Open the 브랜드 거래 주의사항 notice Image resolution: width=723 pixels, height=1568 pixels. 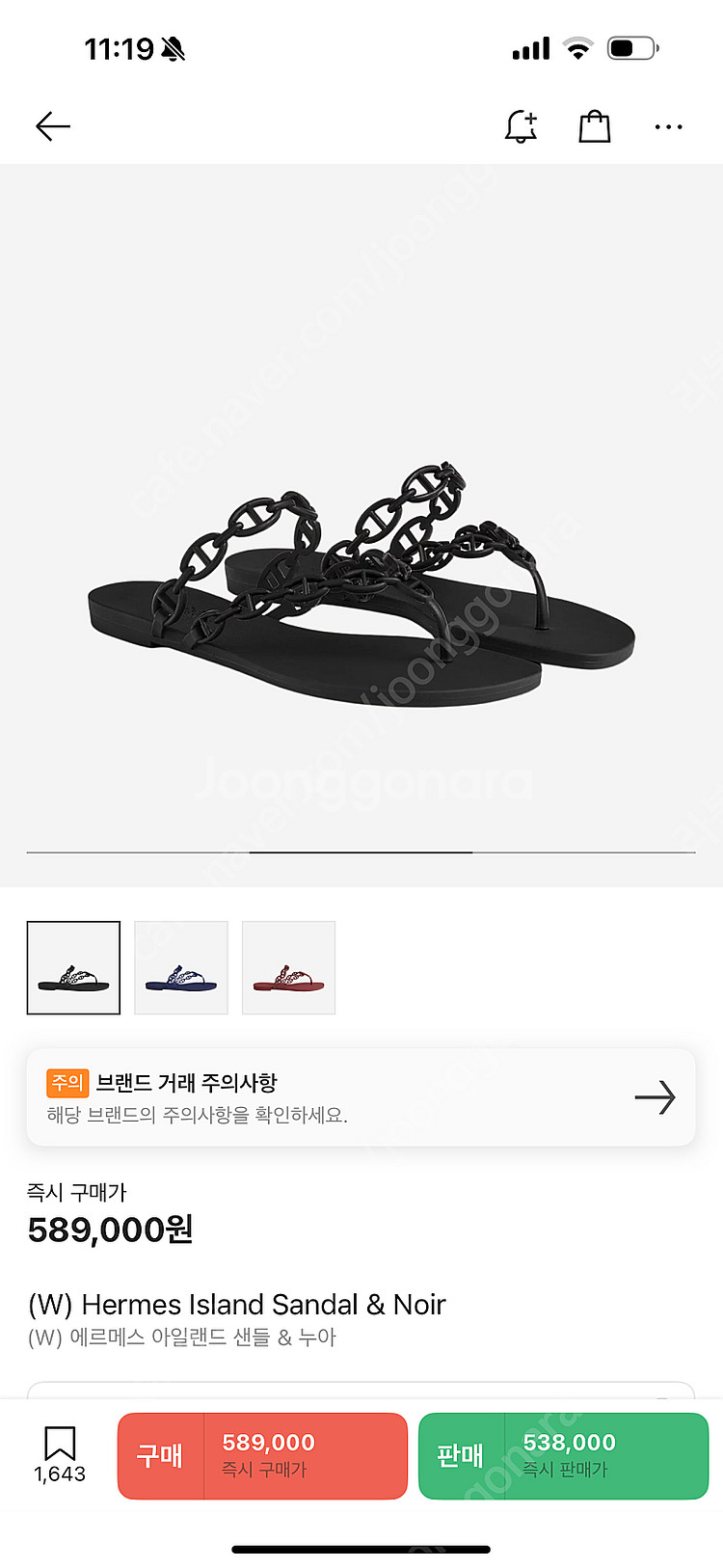(361, 1097)
